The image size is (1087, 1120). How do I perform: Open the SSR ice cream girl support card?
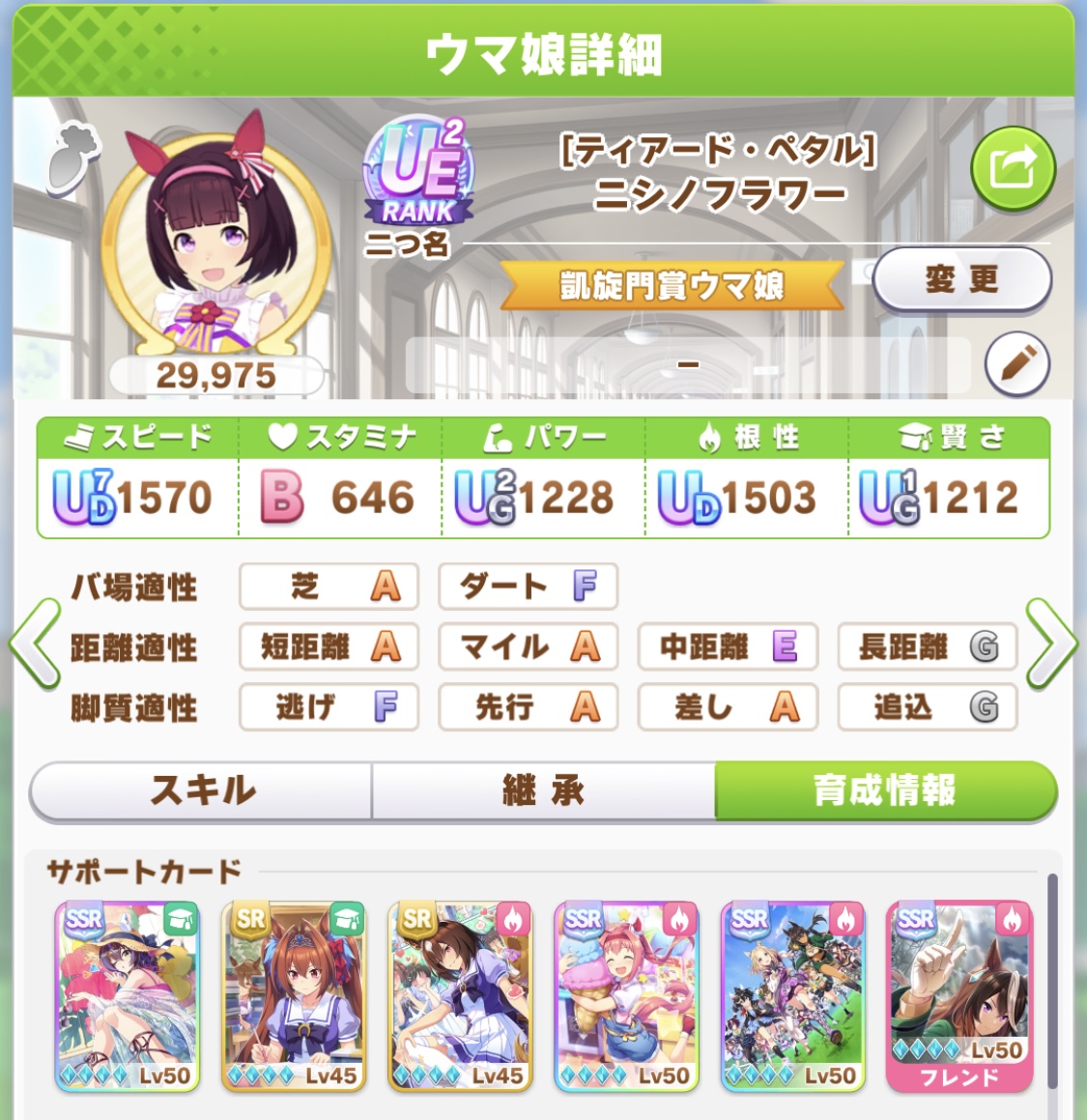(x=626, y=995)
